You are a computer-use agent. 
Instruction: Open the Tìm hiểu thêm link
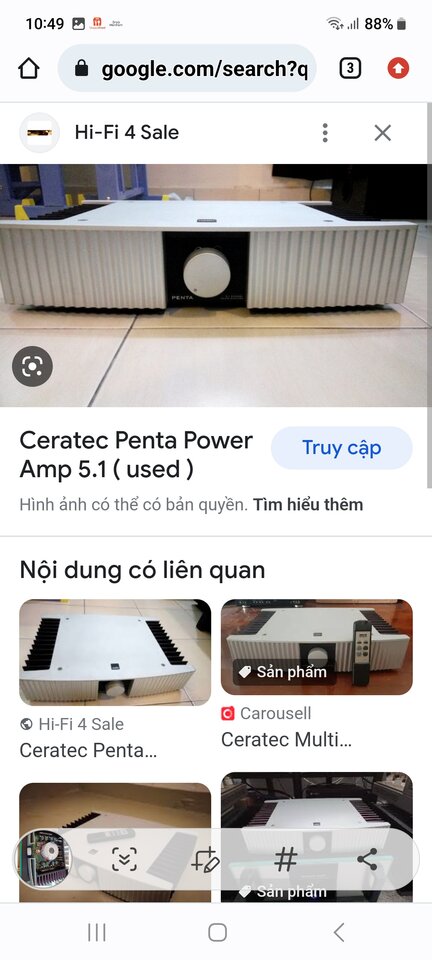308,504
